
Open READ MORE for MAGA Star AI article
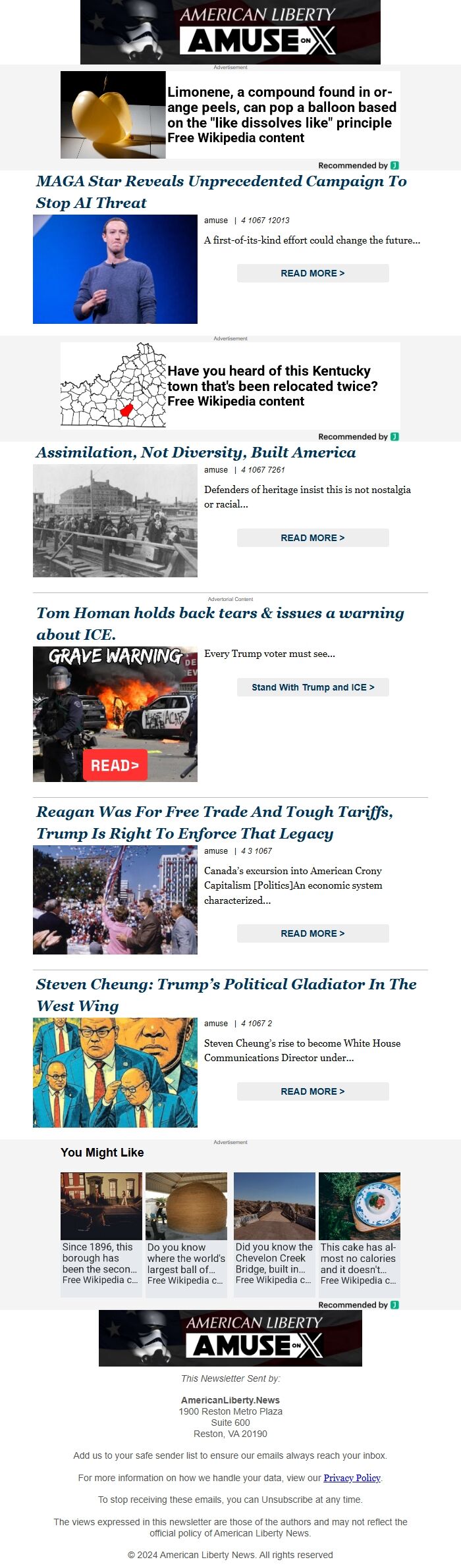(x=313, y=273)
